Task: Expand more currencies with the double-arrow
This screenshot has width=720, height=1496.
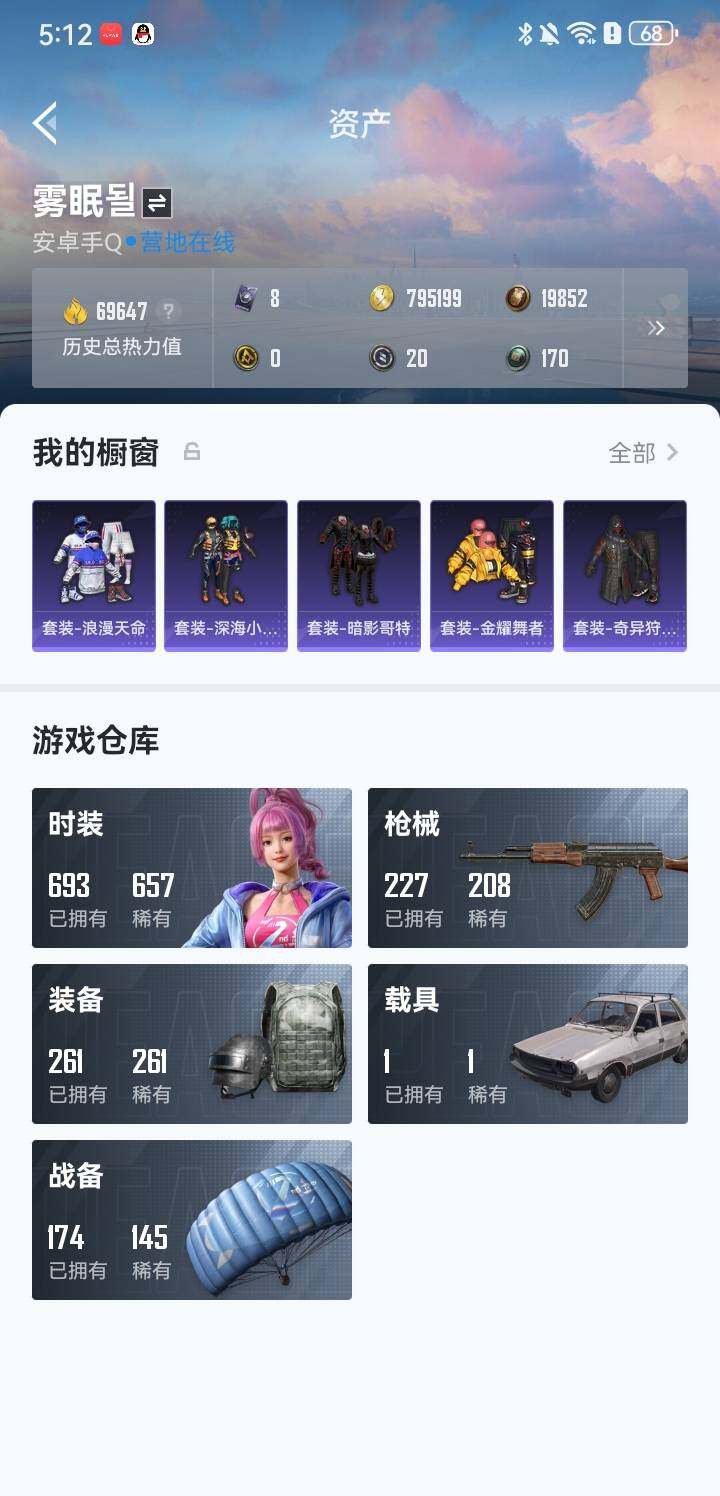Action: [x=656, y=328]
